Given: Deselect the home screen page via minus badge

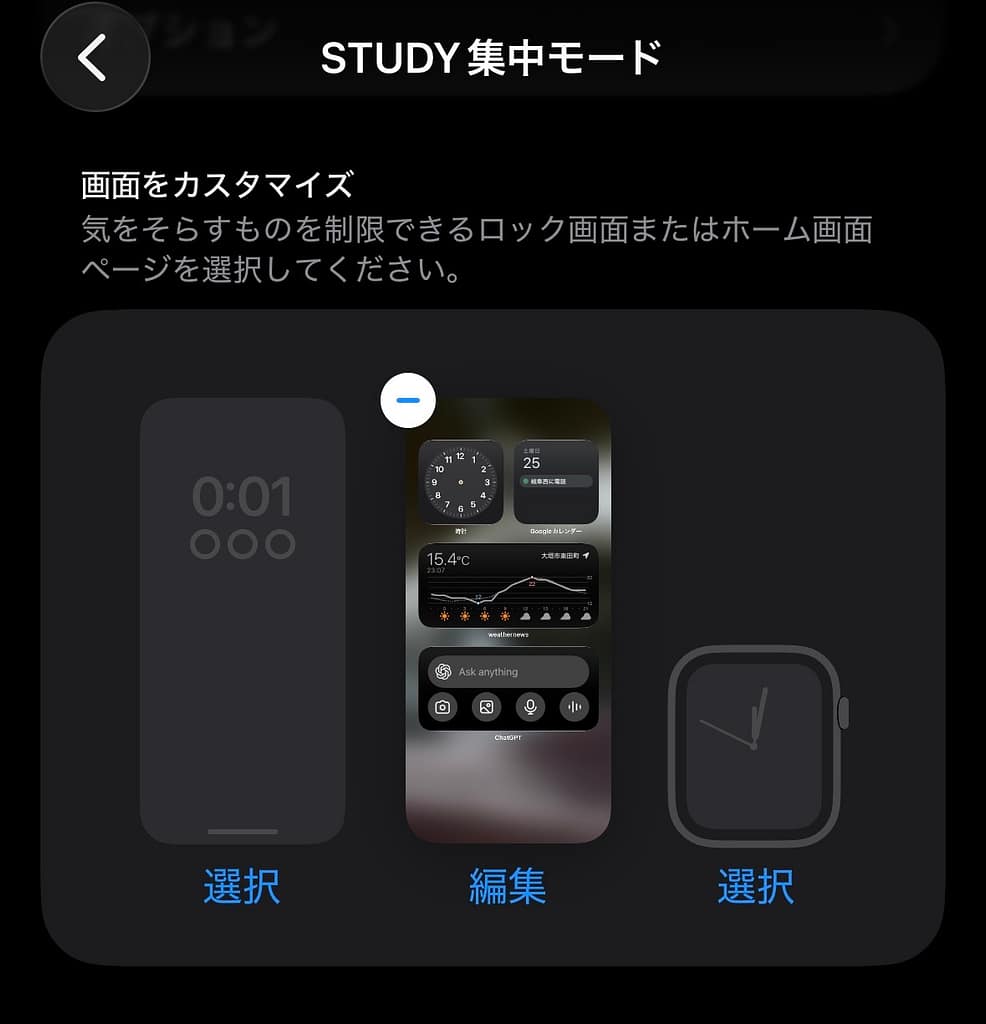Looking at the screenshot, I should tap(410, 399).
